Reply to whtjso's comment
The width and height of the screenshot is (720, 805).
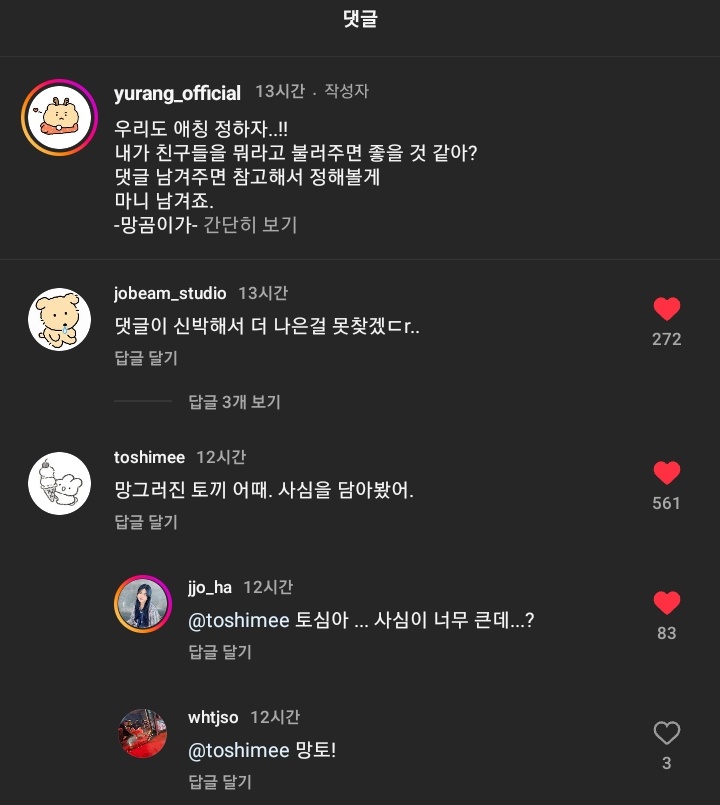pos(220,782)
